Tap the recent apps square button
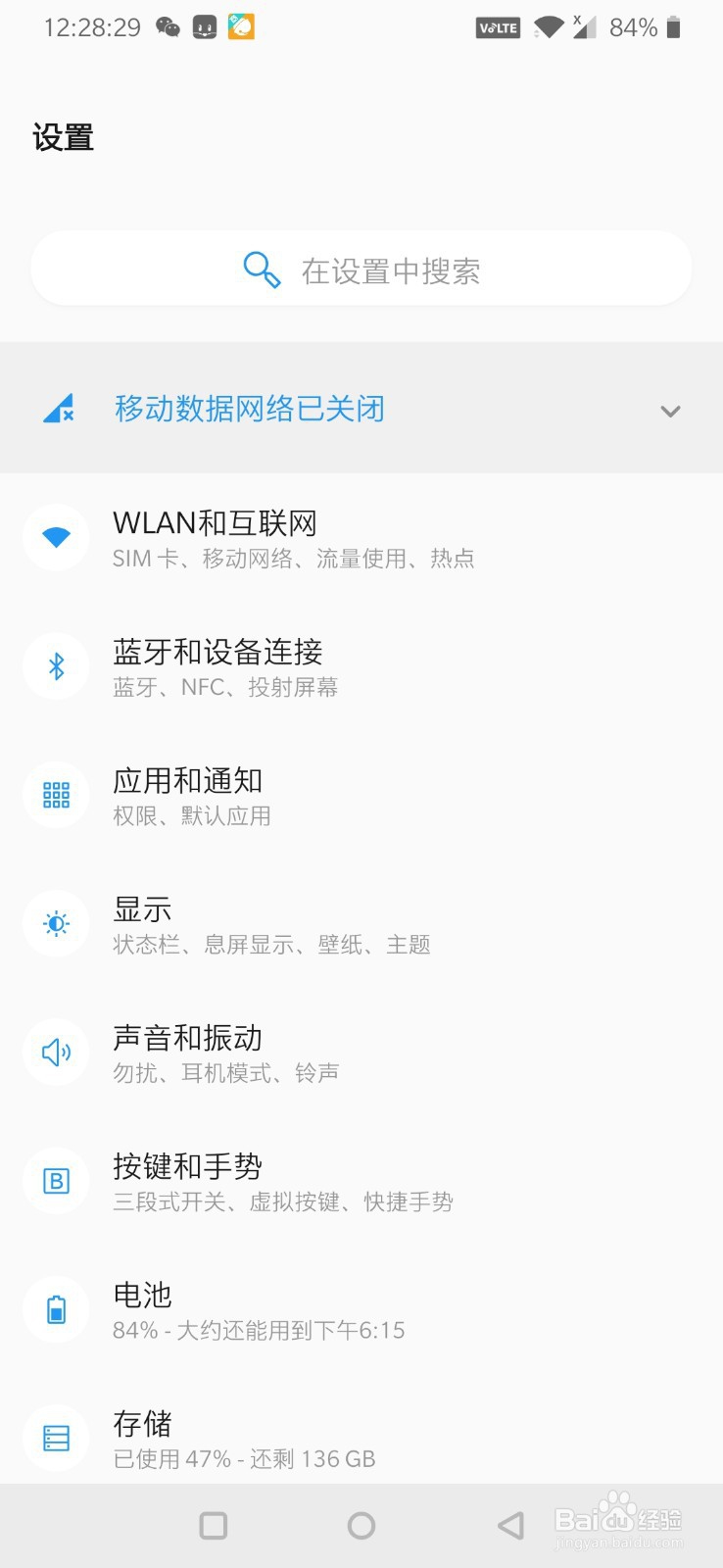 (x=213, y=1525)
